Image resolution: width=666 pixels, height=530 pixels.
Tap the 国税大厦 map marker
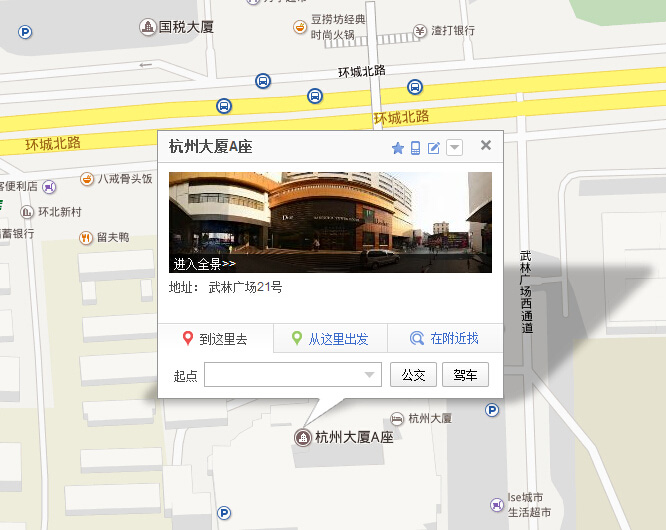(147, 27)
